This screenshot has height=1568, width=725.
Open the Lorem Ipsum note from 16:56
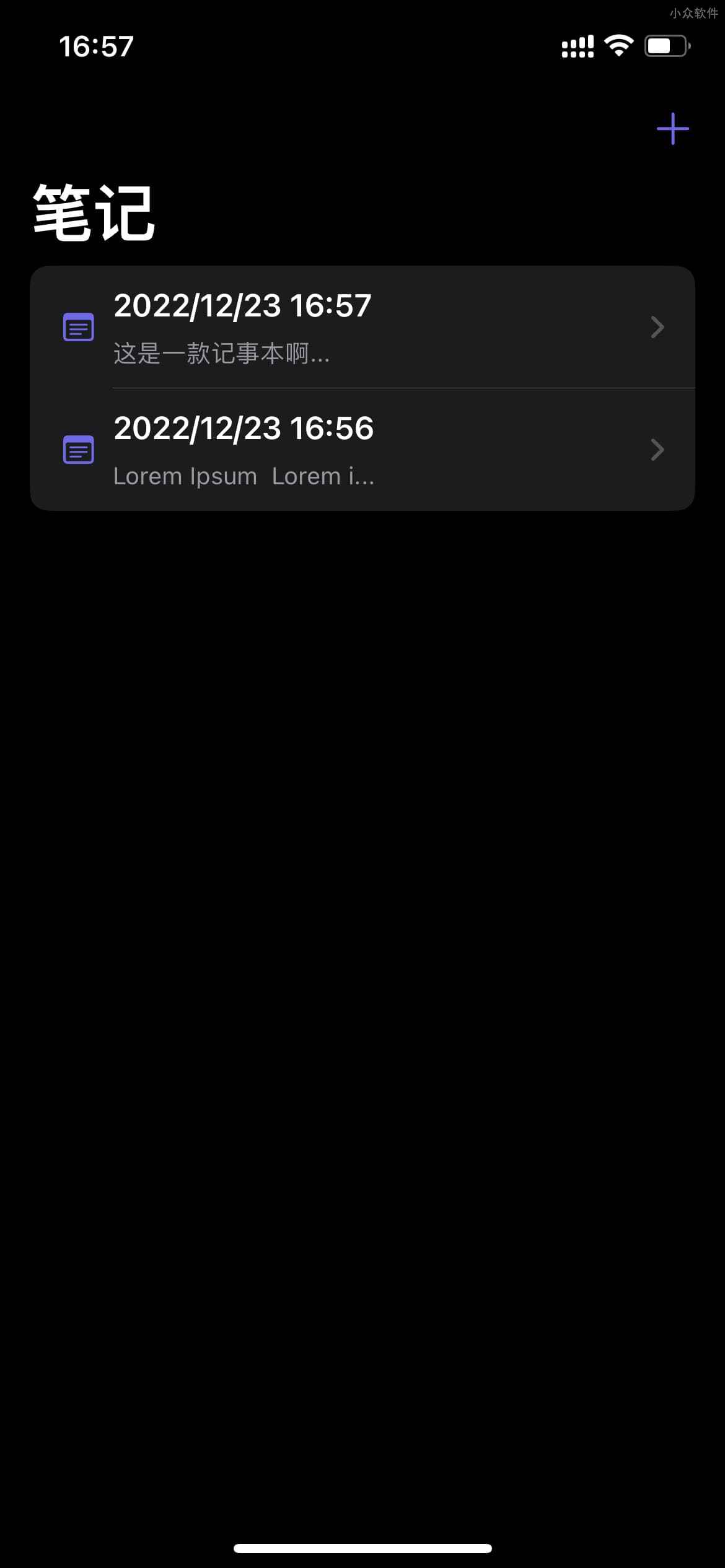coord(362,450)
